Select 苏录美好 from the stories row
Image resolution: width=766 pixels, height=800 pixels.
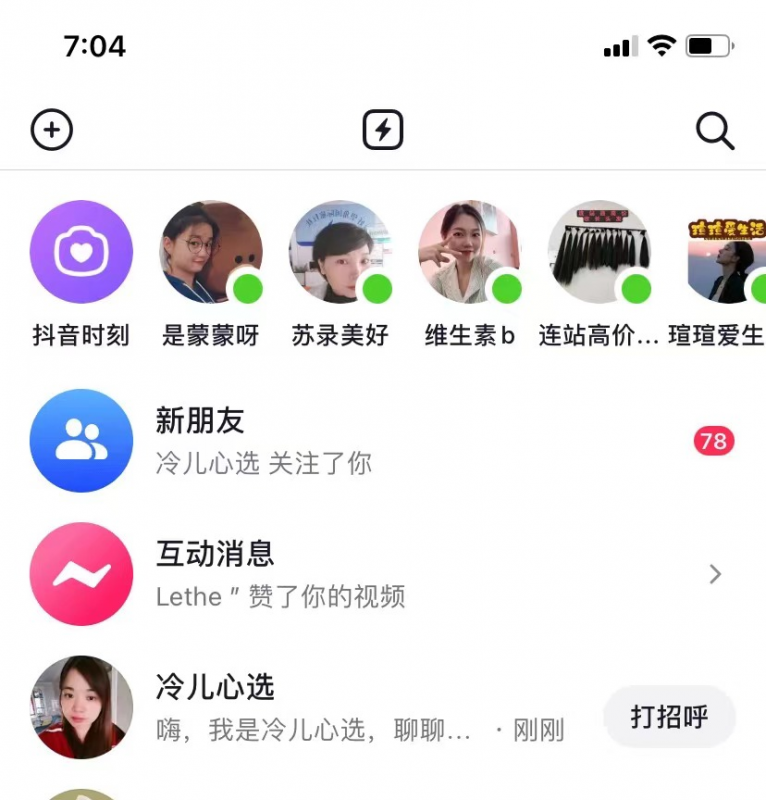pos(340,253)
